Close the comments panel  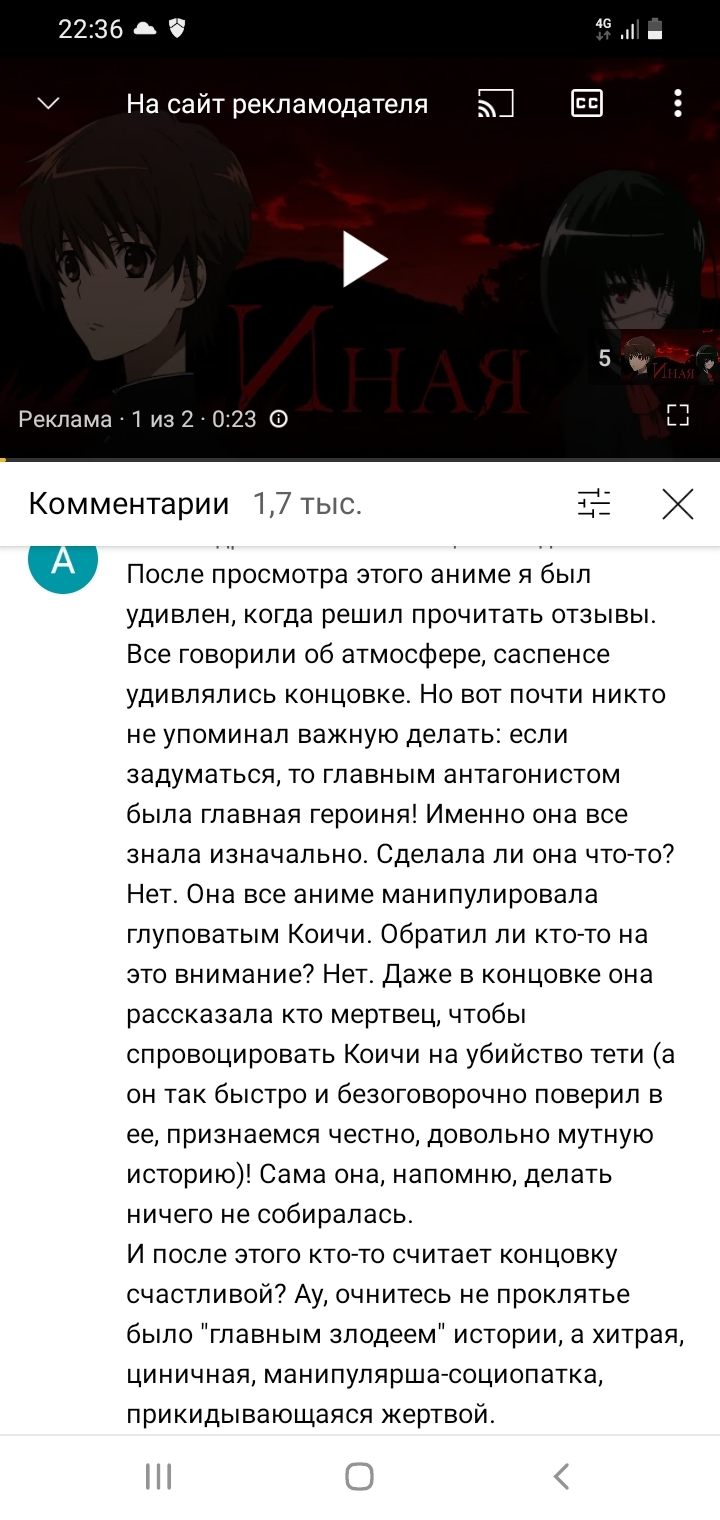[678, 504]
